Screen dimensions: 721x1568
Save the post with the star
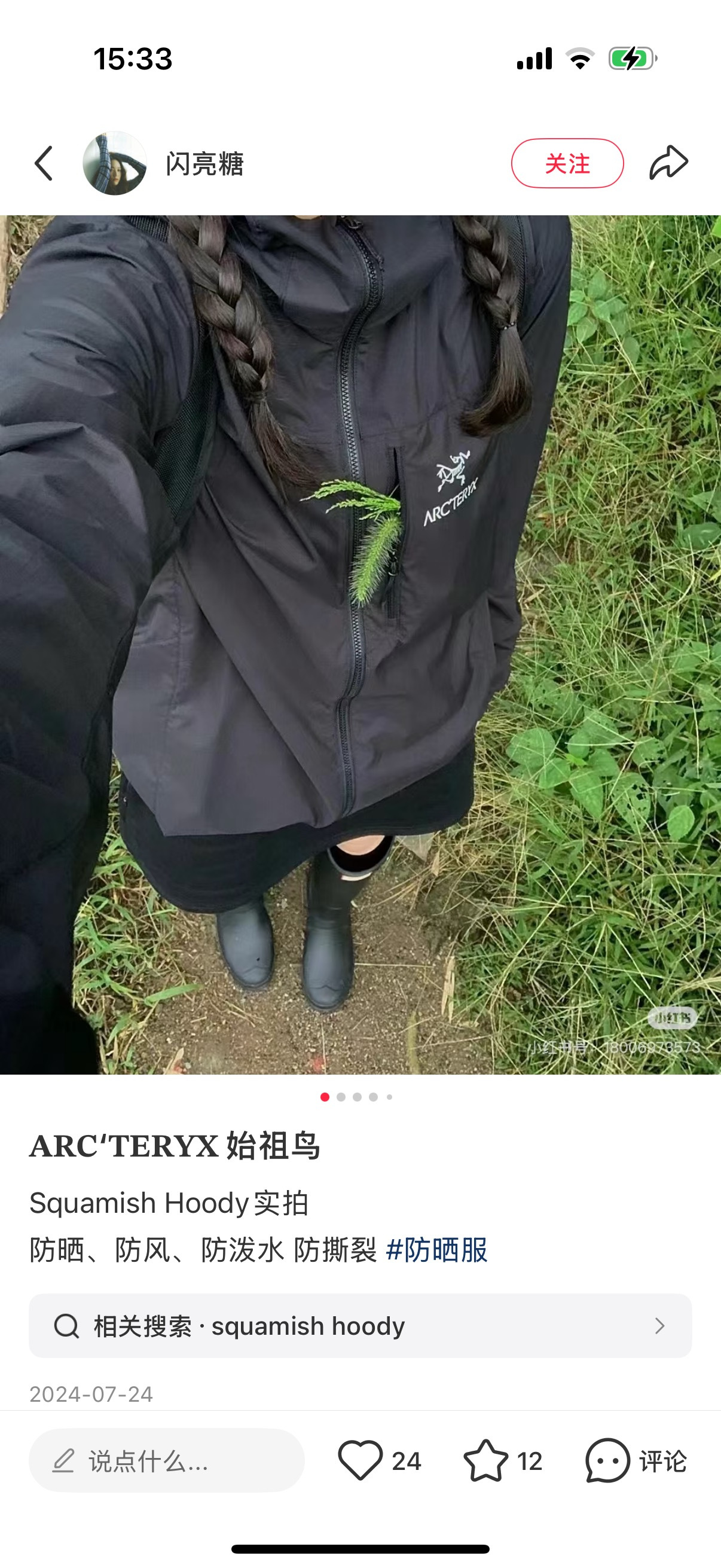[485, 1460]
